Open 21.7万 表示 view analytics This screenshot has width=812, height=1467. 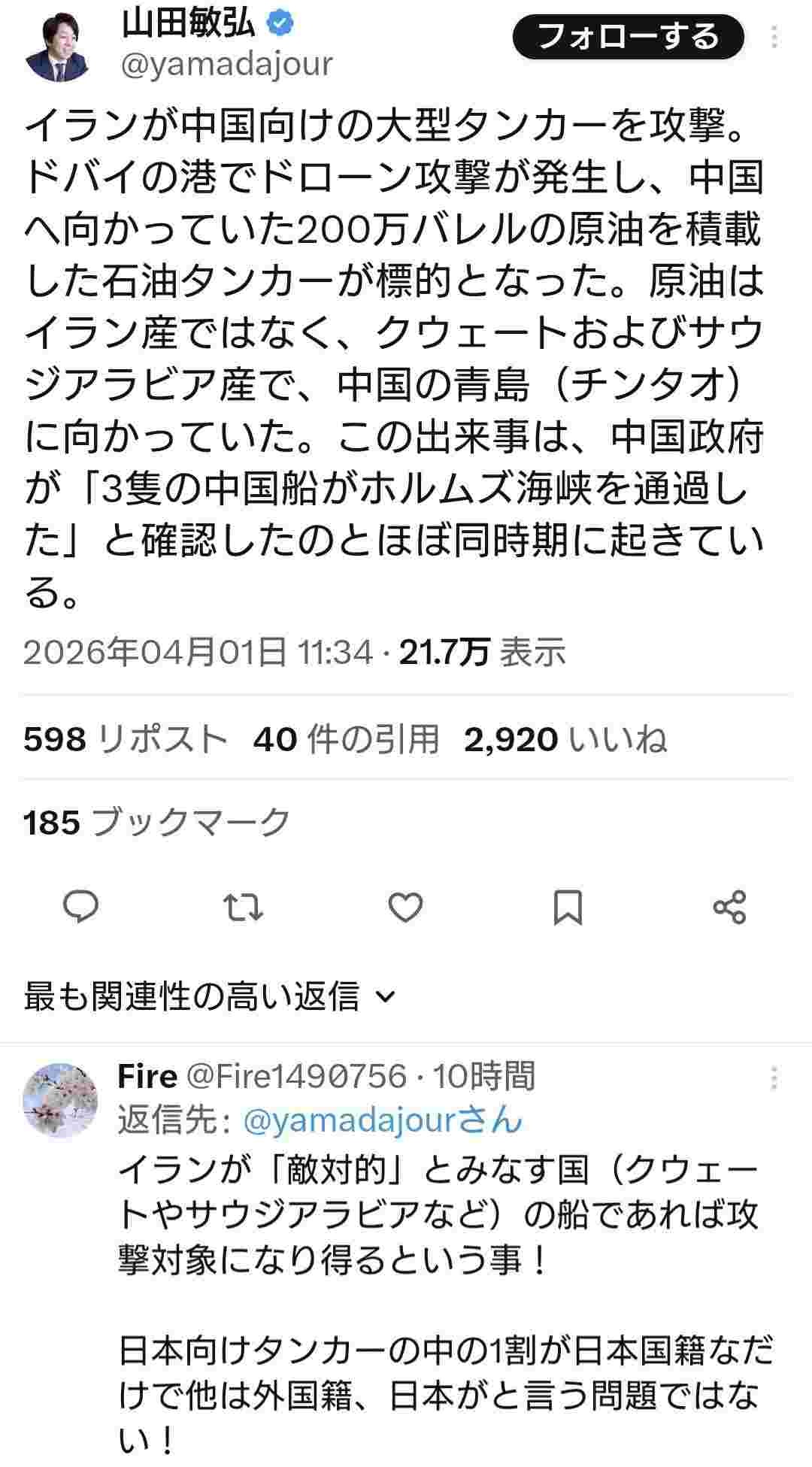click(x=482, y=652)
